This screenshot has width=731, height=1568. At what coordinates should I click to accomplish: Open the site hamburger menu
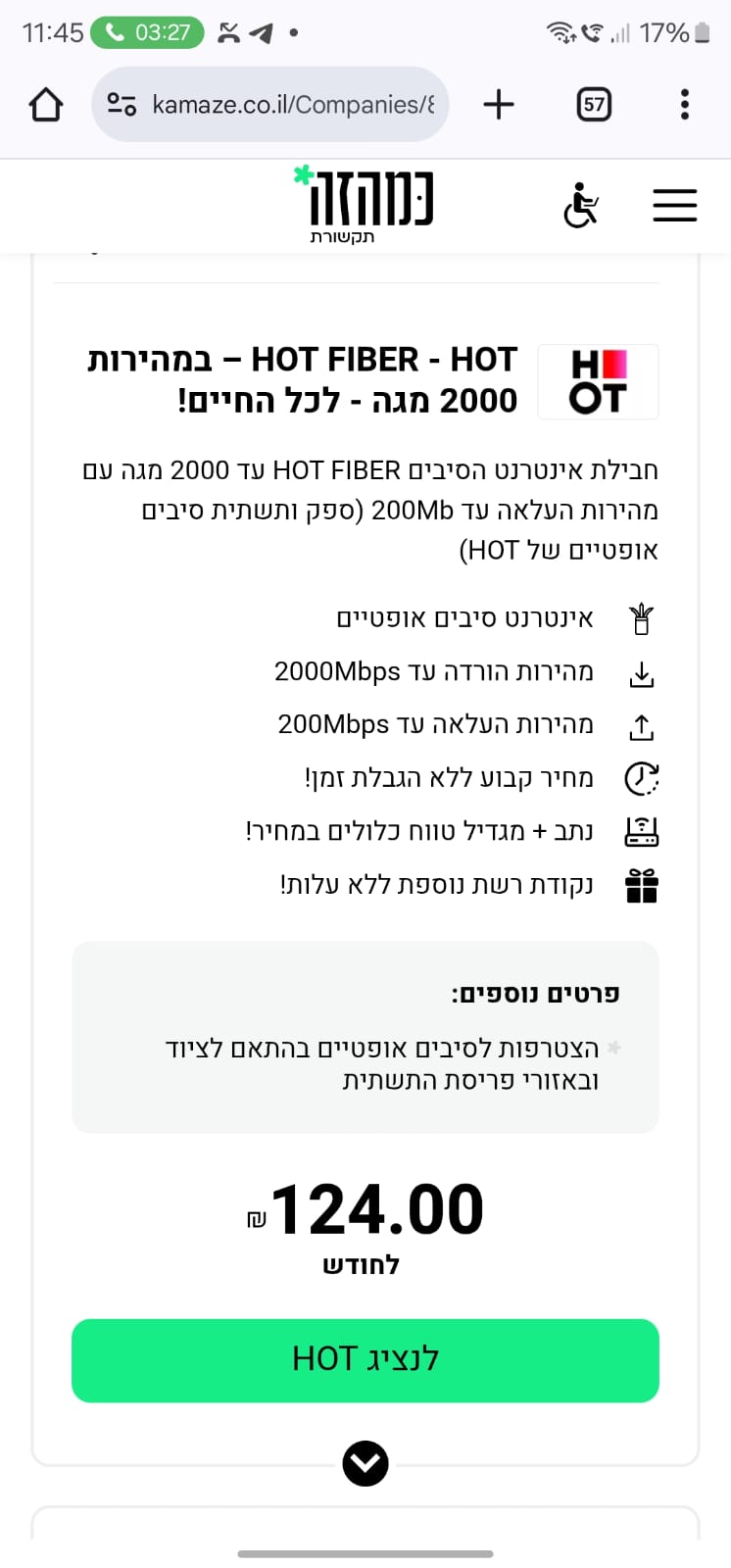(674, 206)
